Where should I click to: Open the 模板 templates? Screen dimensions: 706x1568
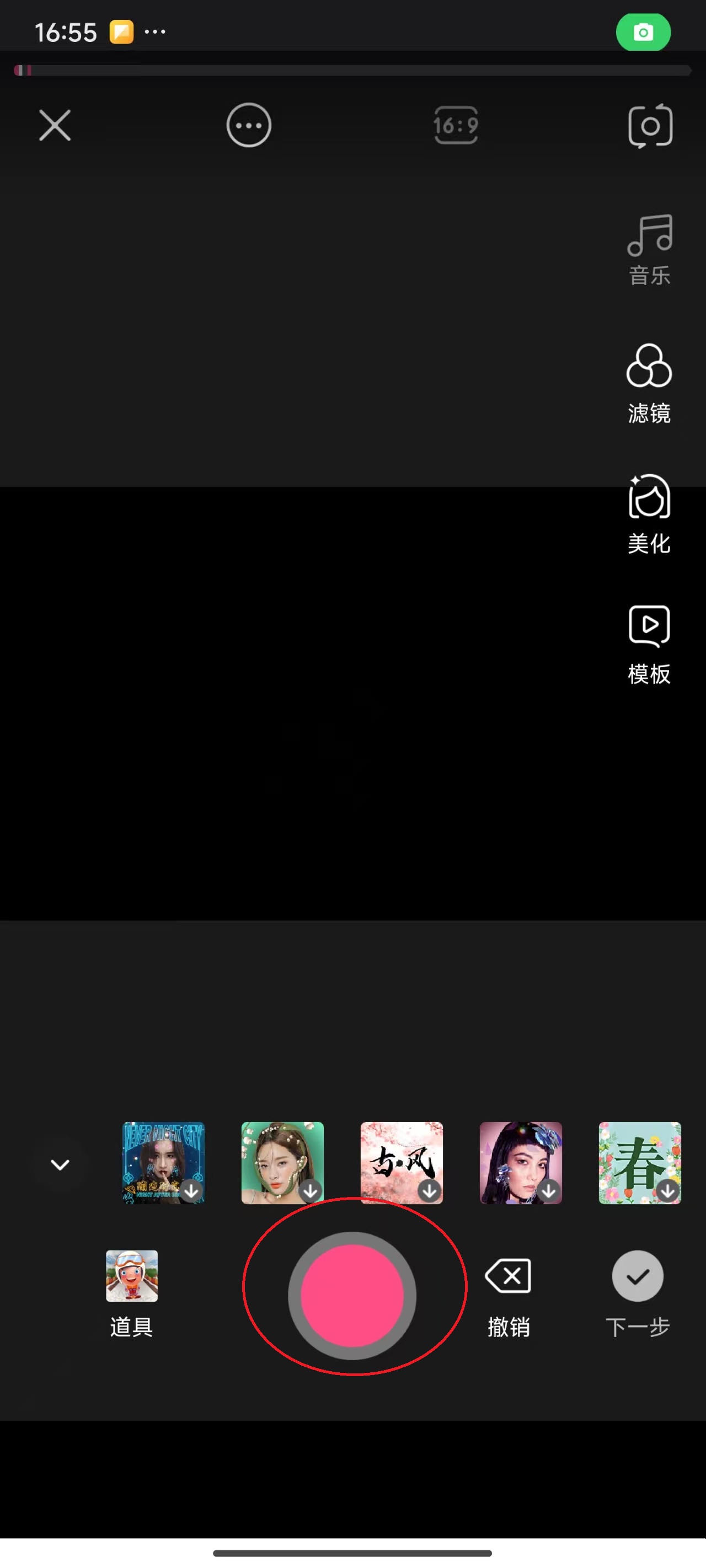[649, 645]
